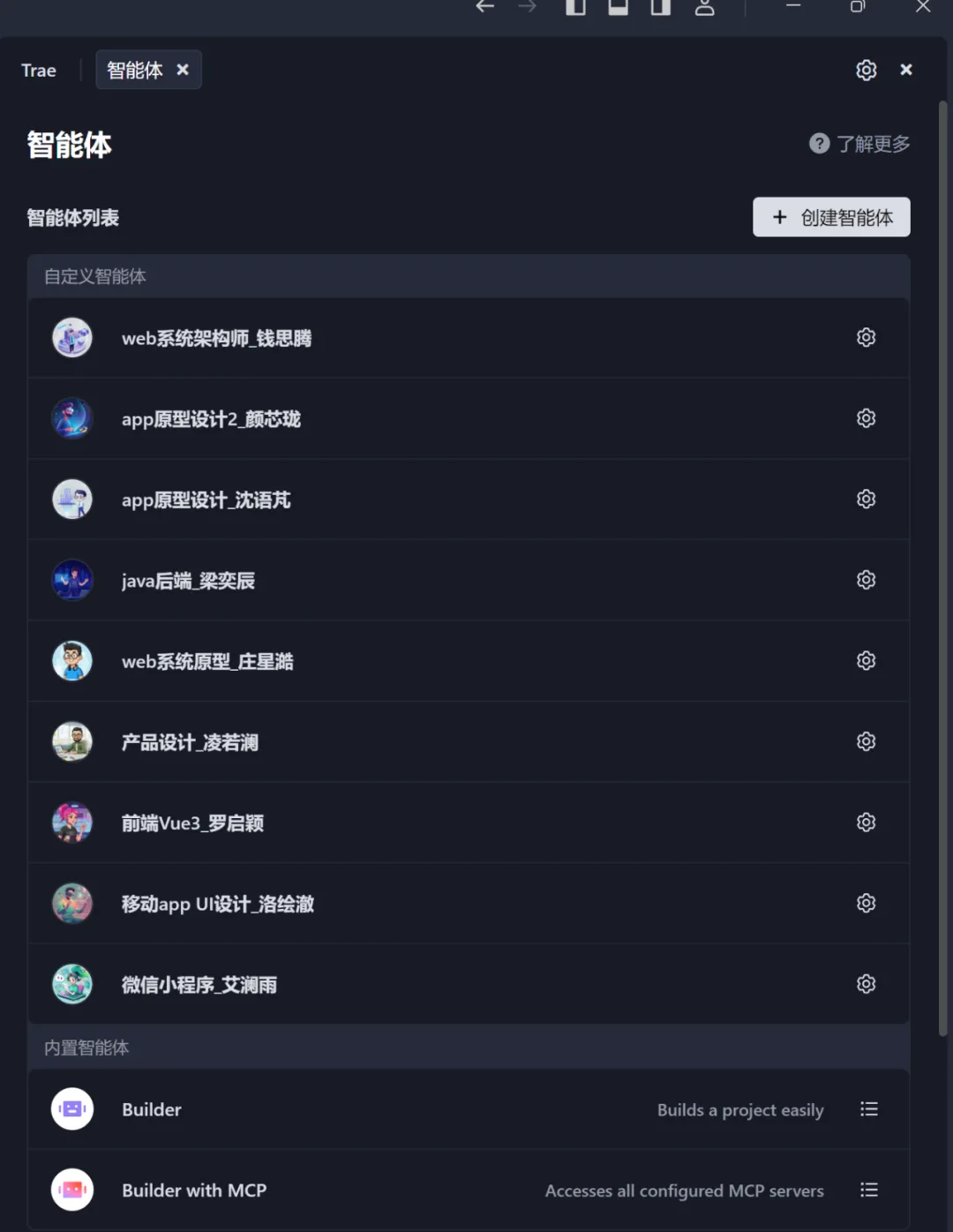Close the panel with the top-right X
Viewport: 953px width, 1232px height.
point(905,70)
